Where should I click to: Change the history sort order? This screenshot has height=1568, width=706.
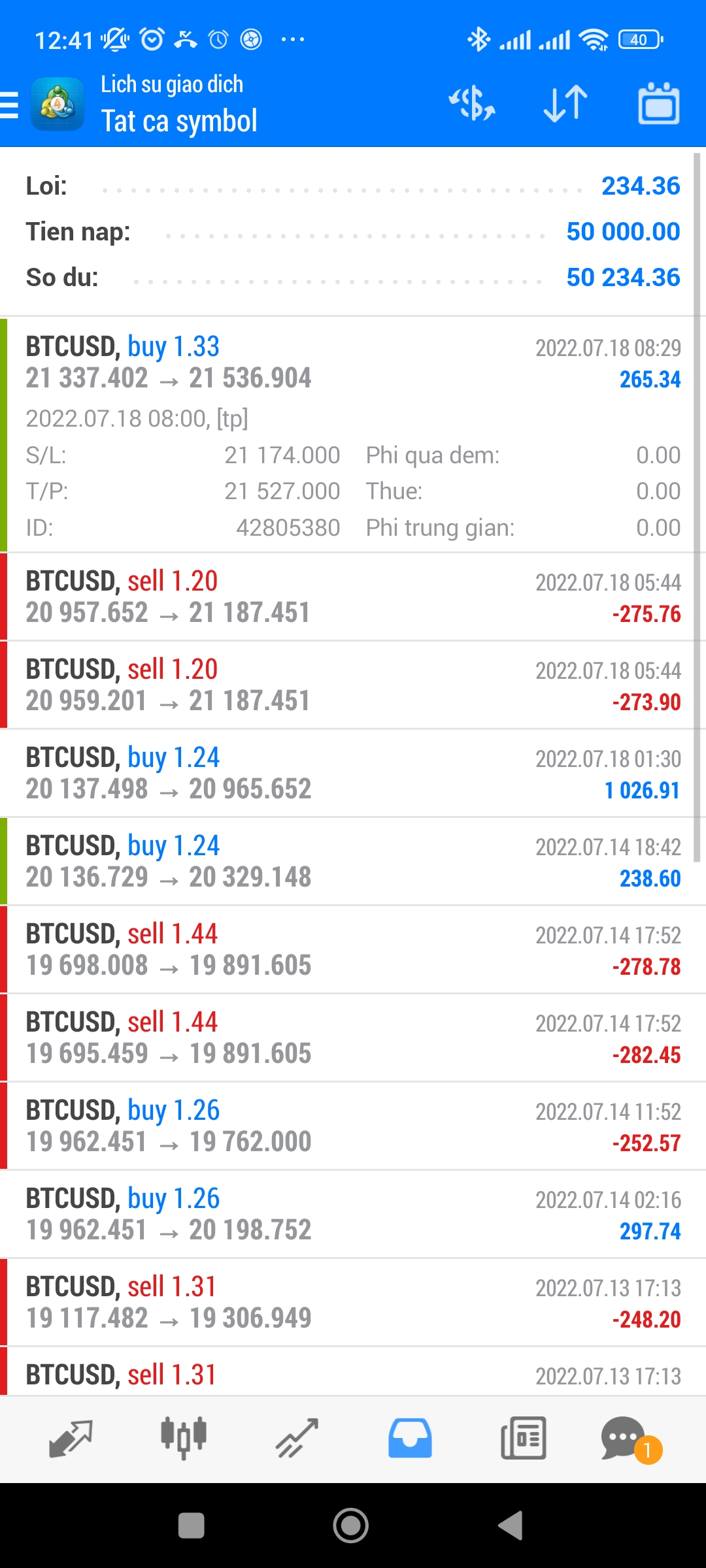click(x=565, y=104)
